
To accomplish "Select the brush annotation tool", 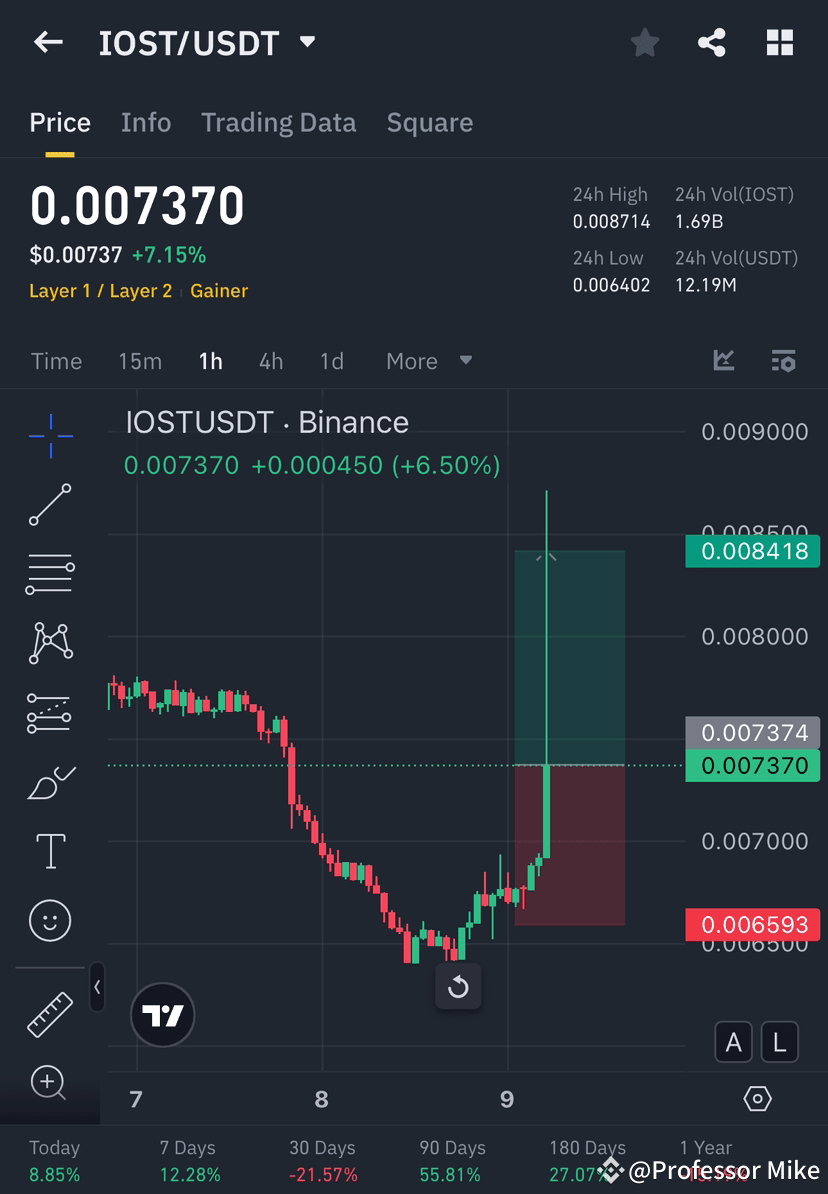I will (x=50, y=782).
